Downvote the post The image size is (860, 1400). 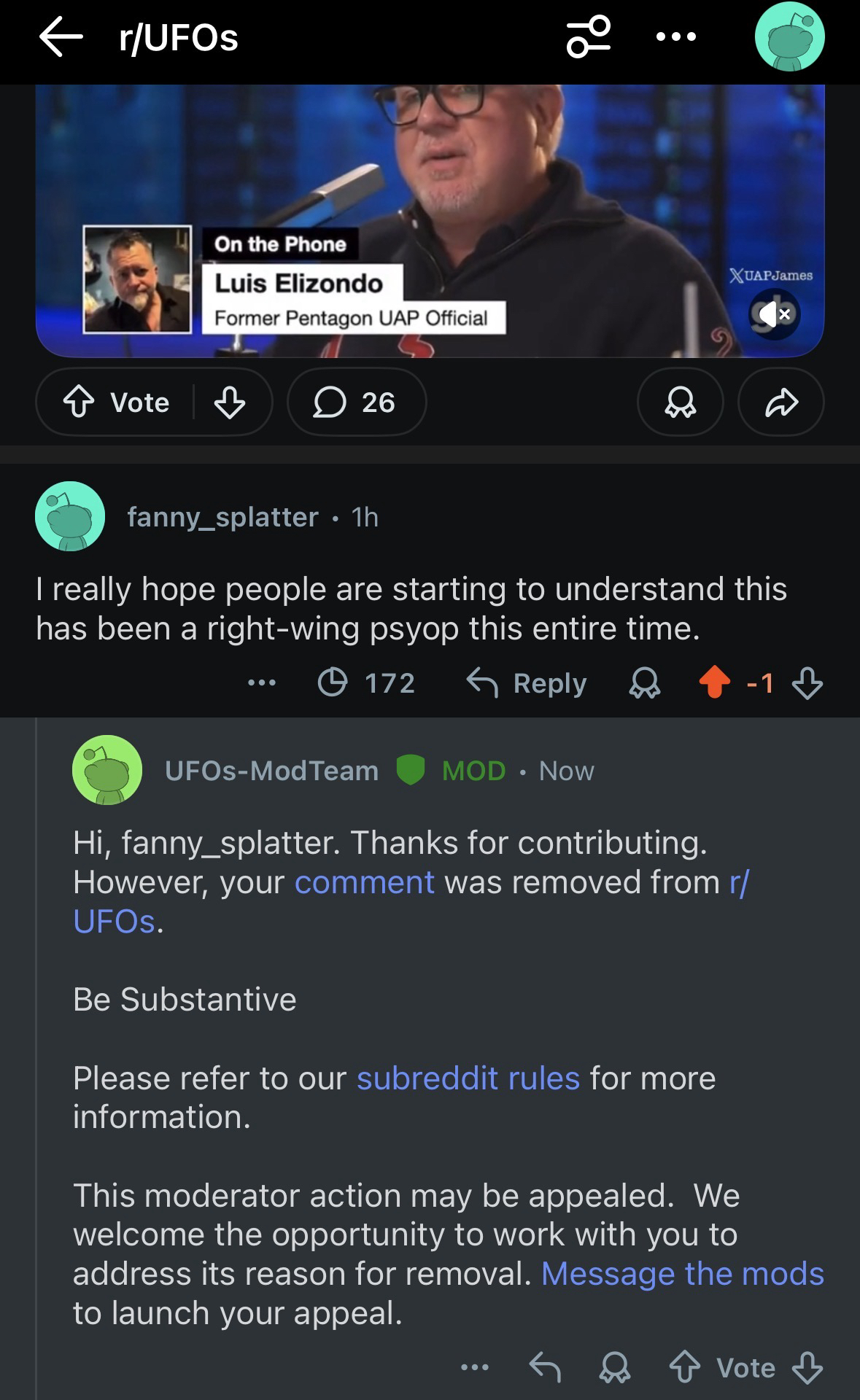230,402
